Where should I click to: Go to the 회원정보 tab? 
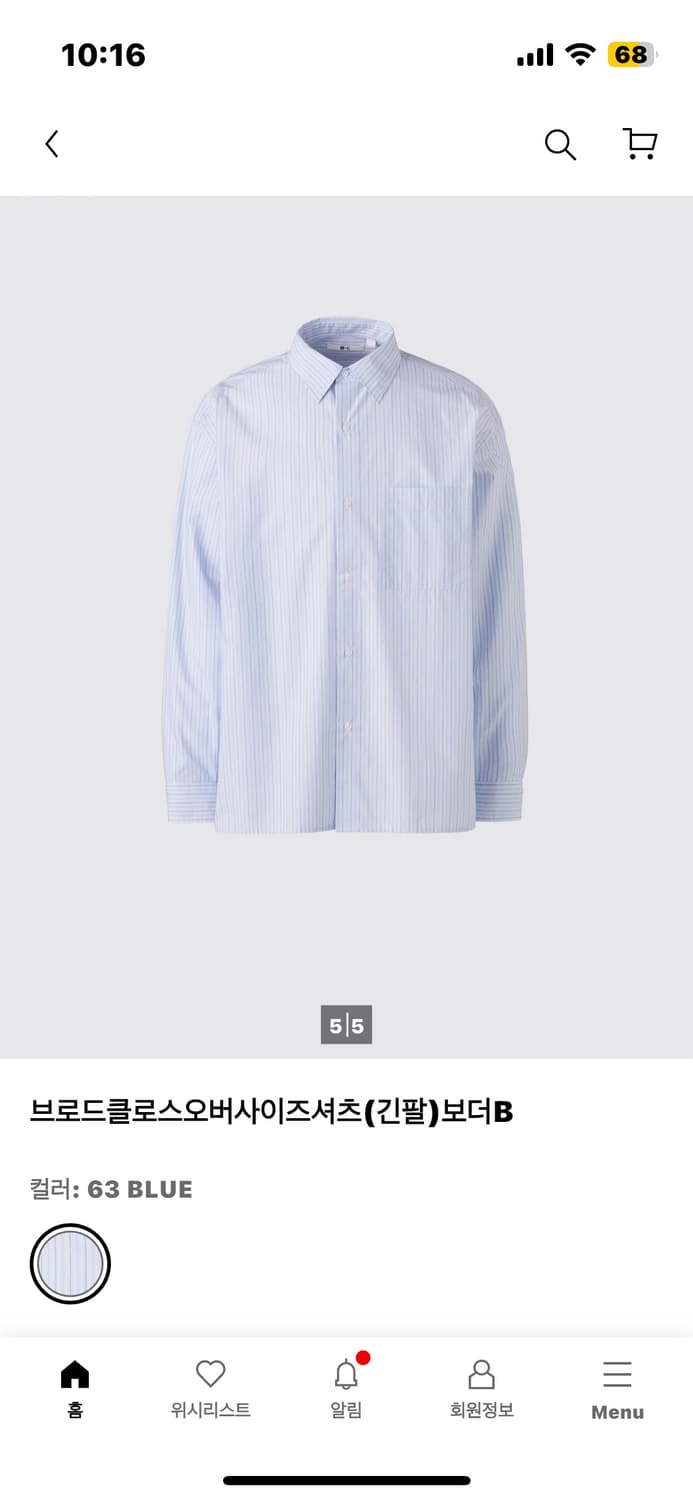[x=481, y=1388]
